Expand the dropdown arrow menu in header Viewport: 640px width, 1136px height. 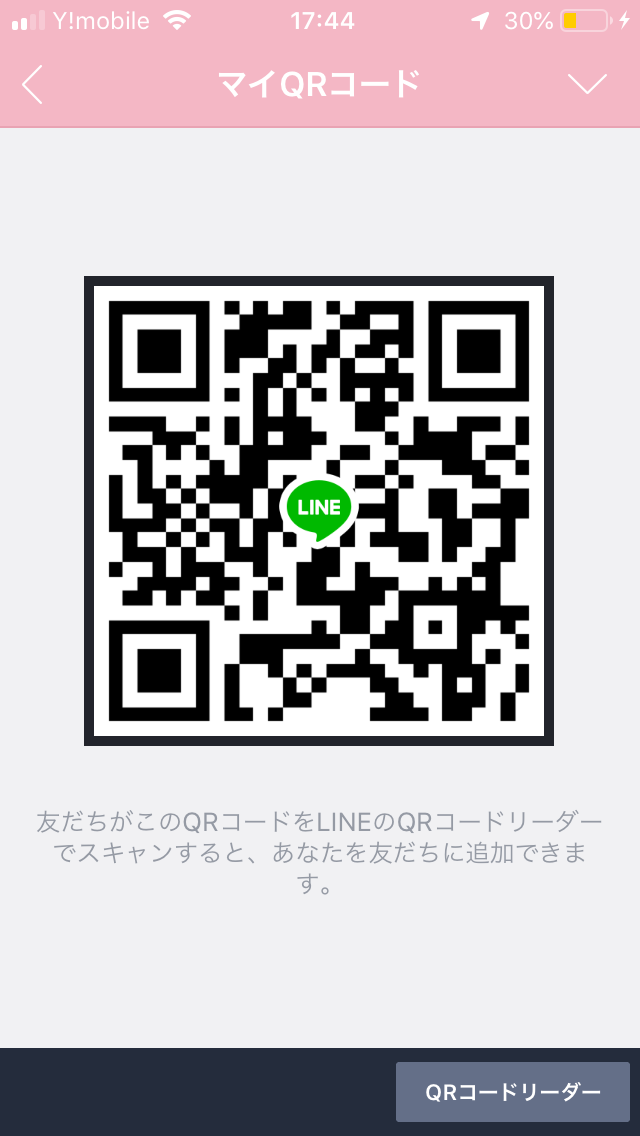pos(587,85)
